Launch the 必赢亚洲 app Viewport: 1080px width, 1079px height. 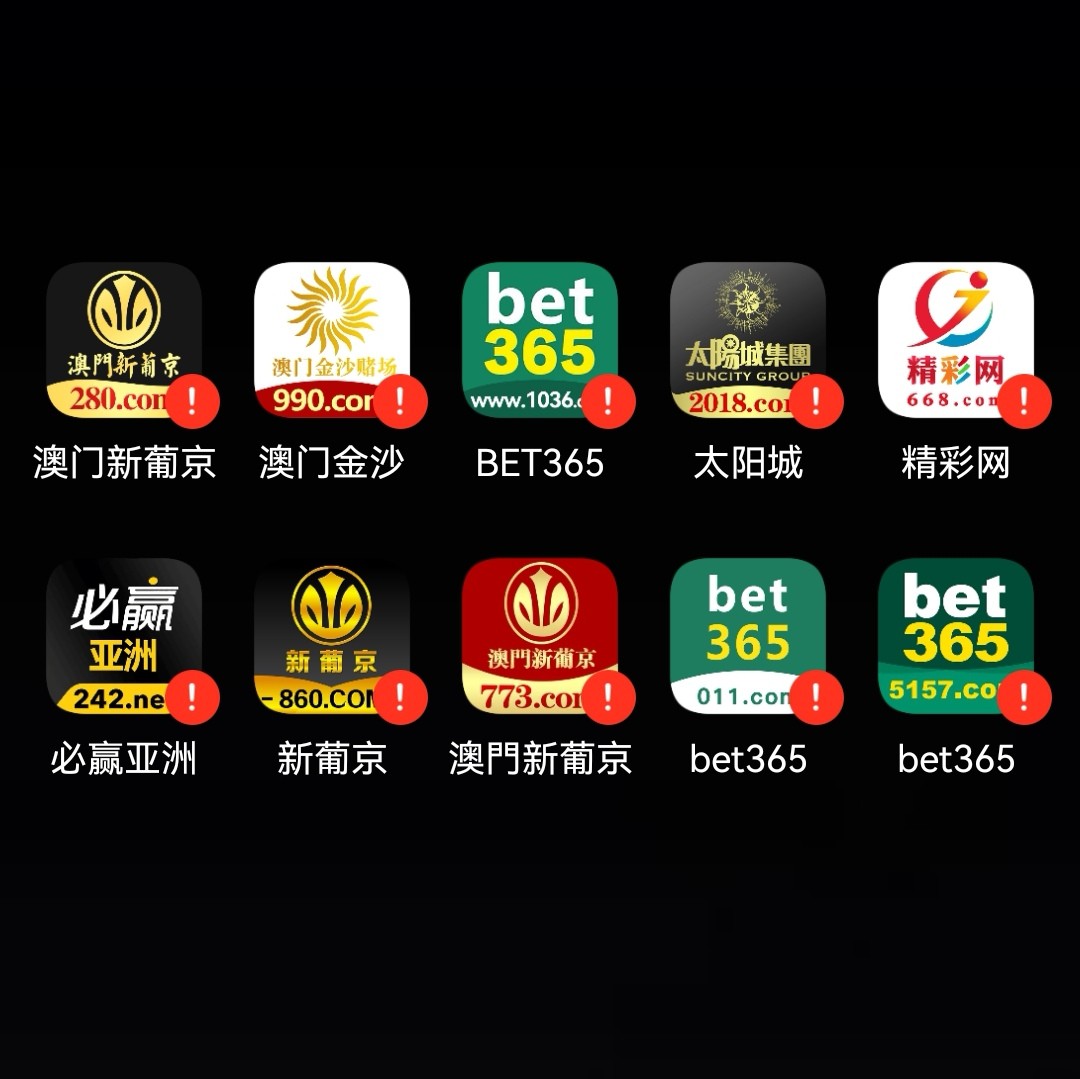tap(124, 636)
